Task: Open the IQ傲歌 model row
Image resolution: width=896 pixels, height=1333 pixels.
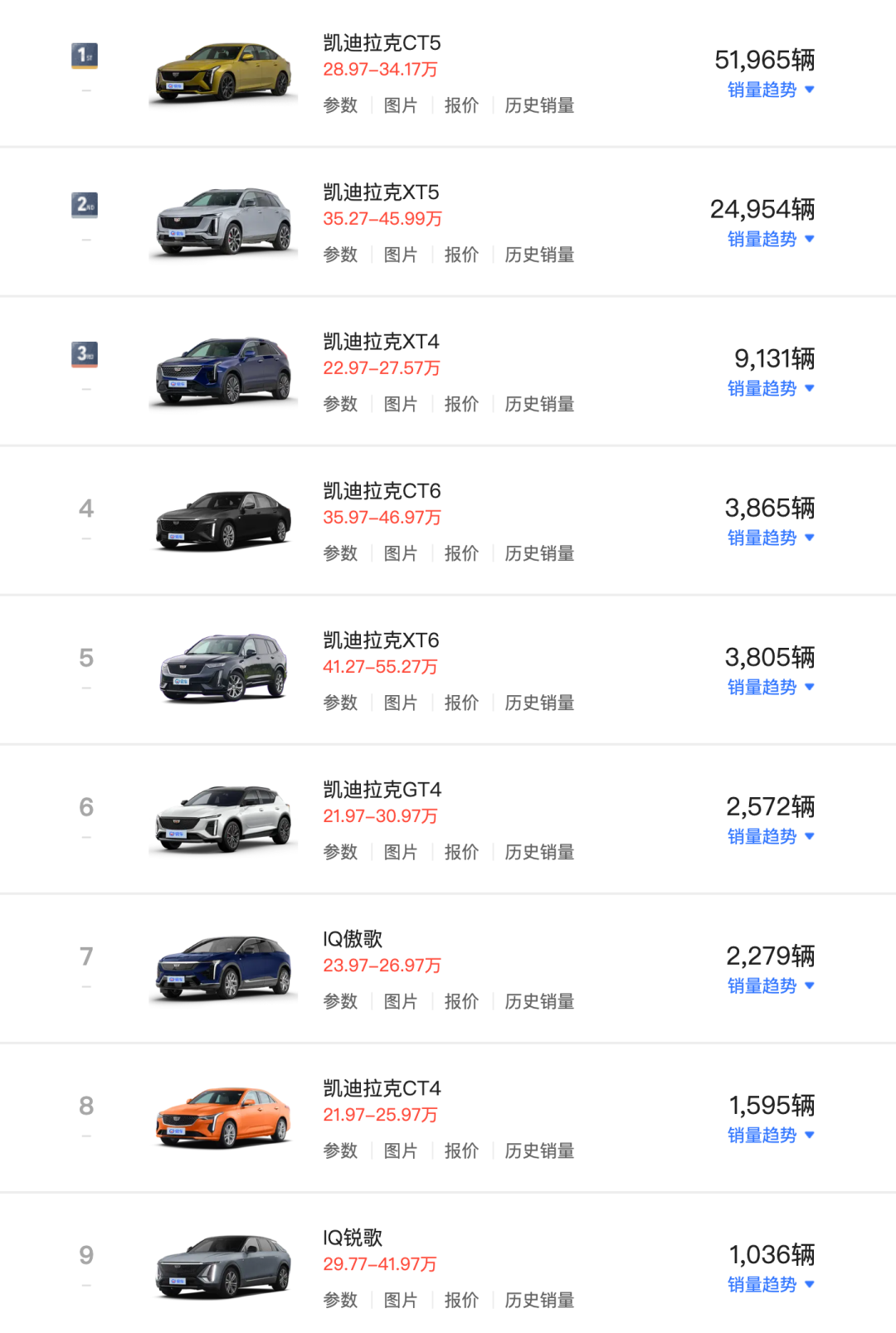Action: [x=353, y=939]
